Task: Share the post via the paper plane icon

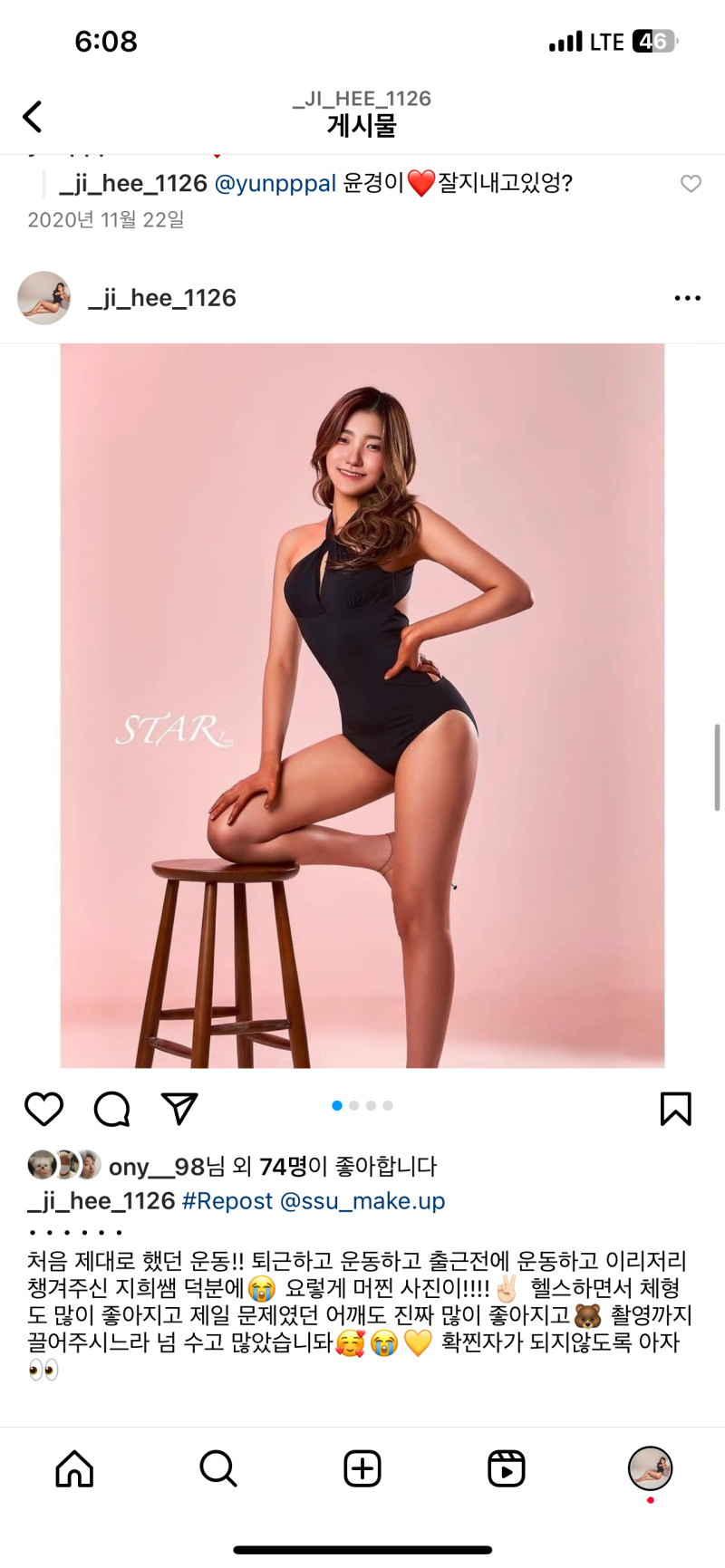Action: click(x=179, y=1109)
